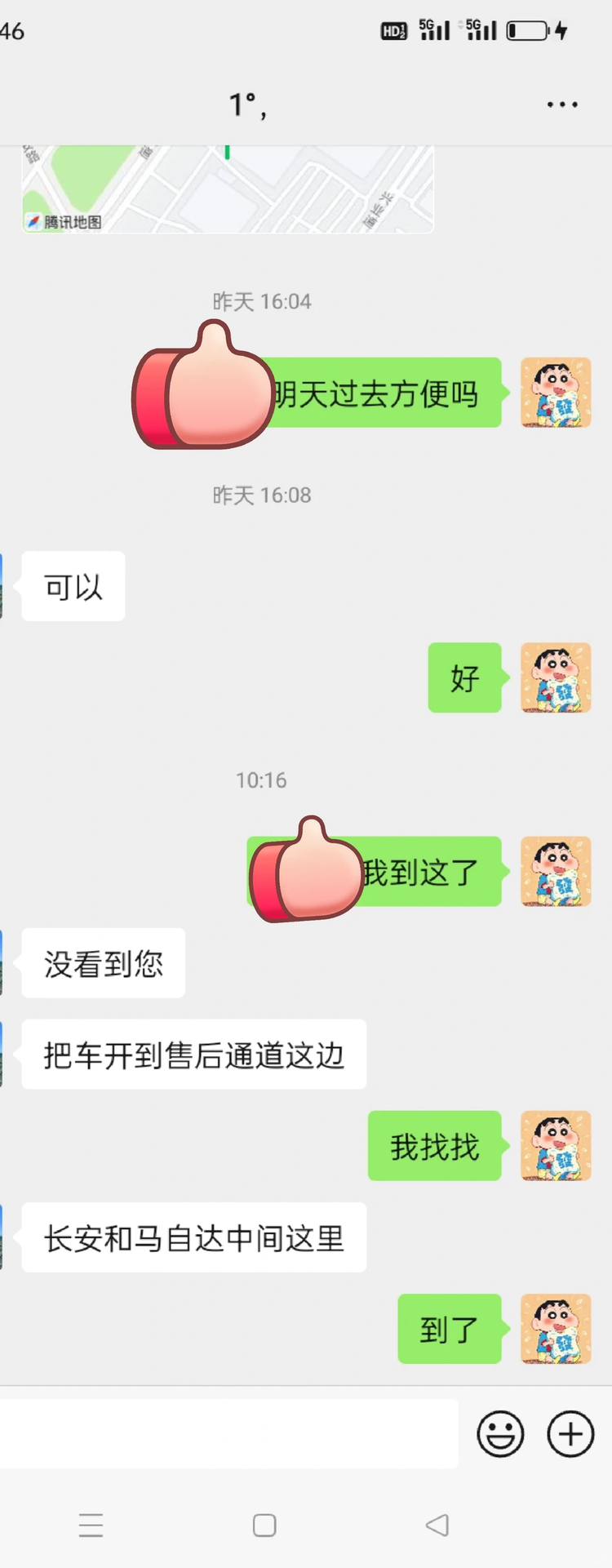The height and width of the screenshot is (1568, 612).
Task: Tap the system home button
Action: (264, 1525)
